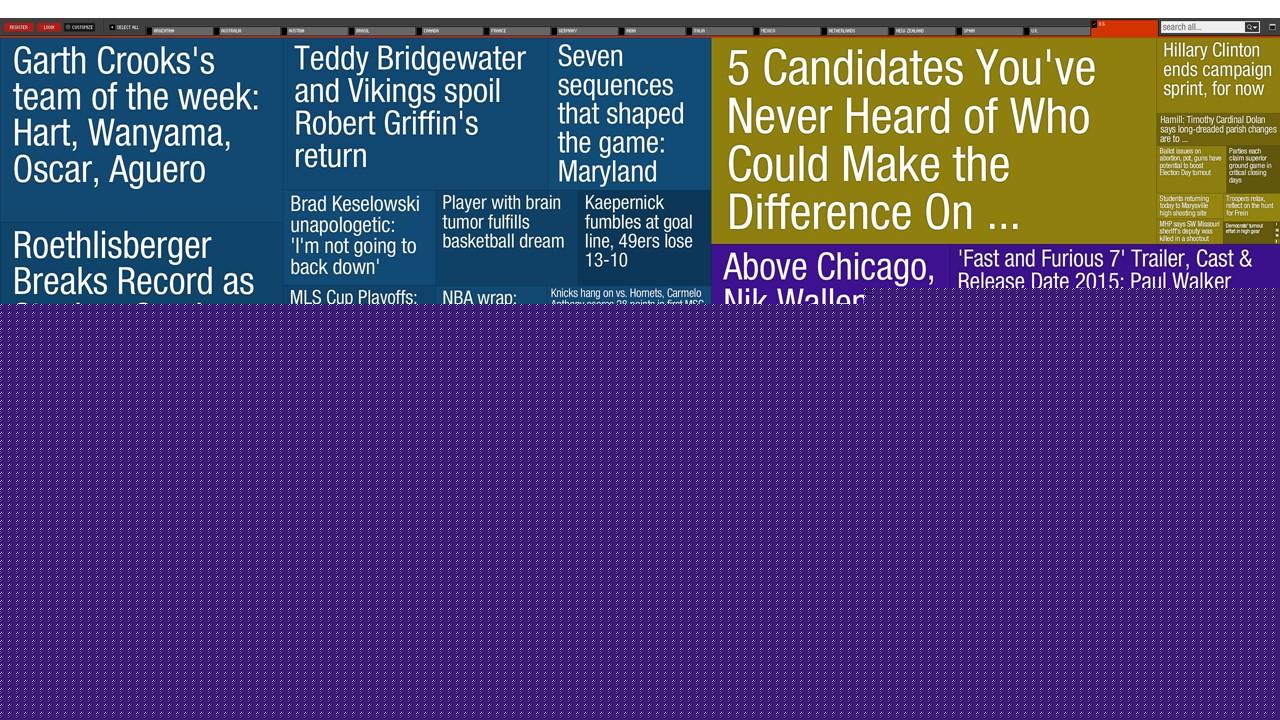Expand the search options dropdown
This screenshot has height=720, width=1280.
click(x=1251, y=27)
